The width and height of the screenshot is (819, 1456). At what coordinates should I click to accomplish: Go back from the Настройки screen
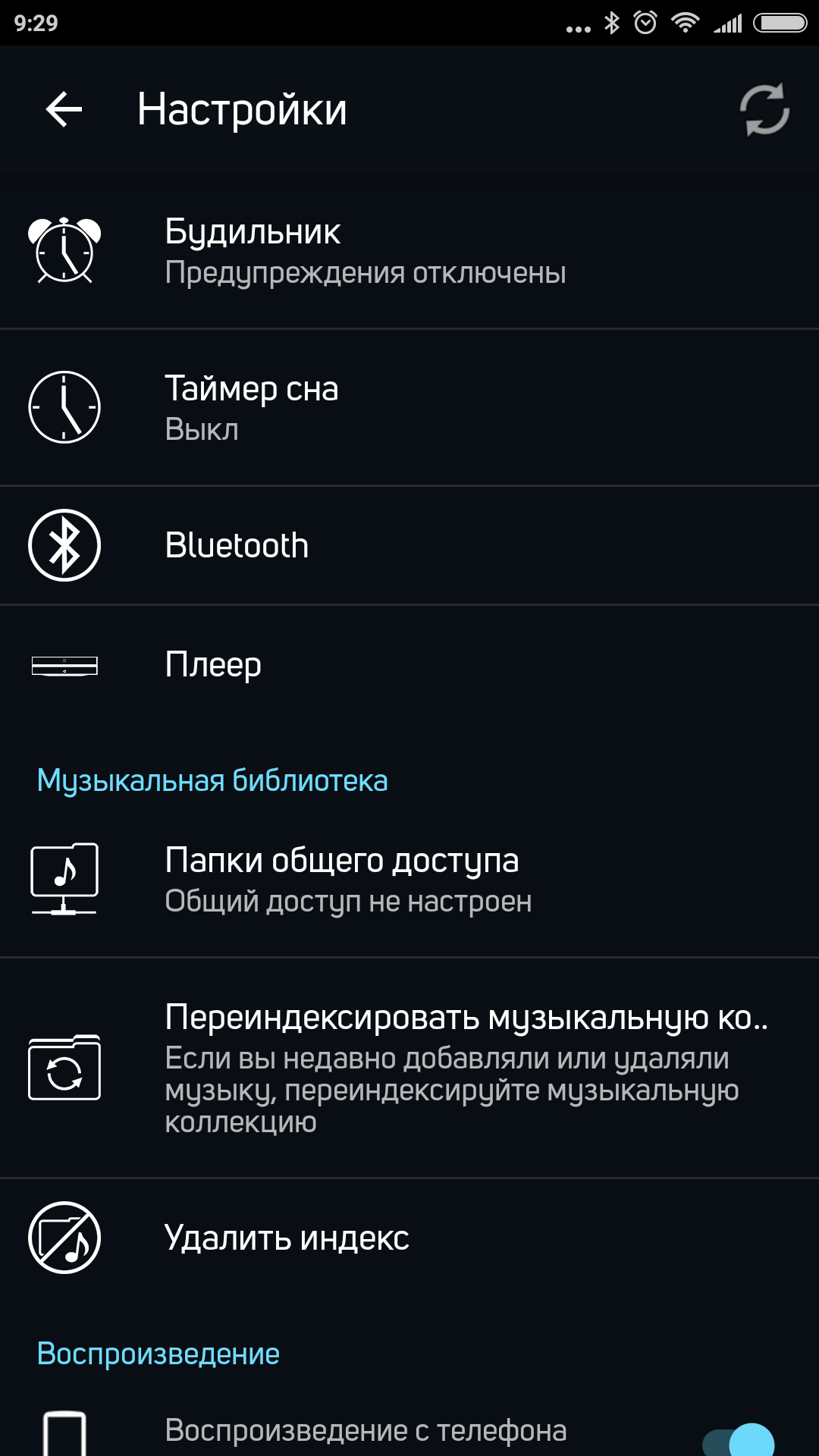pyautogui.click(x=64, y=110)
